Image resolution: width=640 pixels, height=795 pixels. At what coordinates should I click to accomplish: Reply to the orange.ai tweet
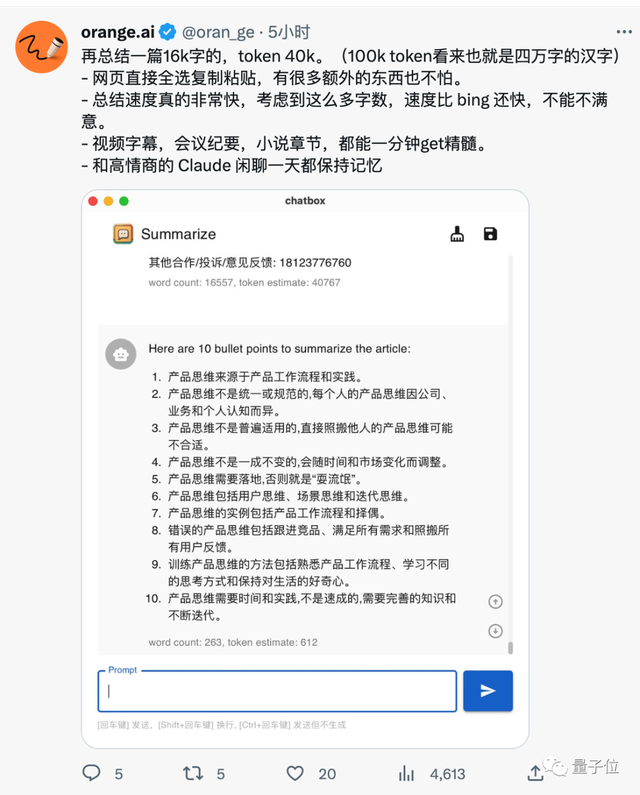coord(91,773)
